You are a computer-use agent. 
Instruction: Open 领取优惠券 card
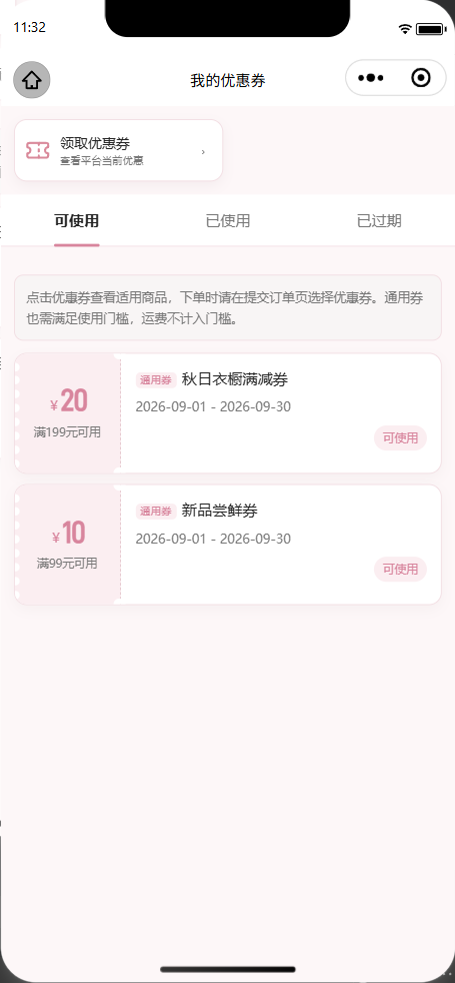coord(118,150)
